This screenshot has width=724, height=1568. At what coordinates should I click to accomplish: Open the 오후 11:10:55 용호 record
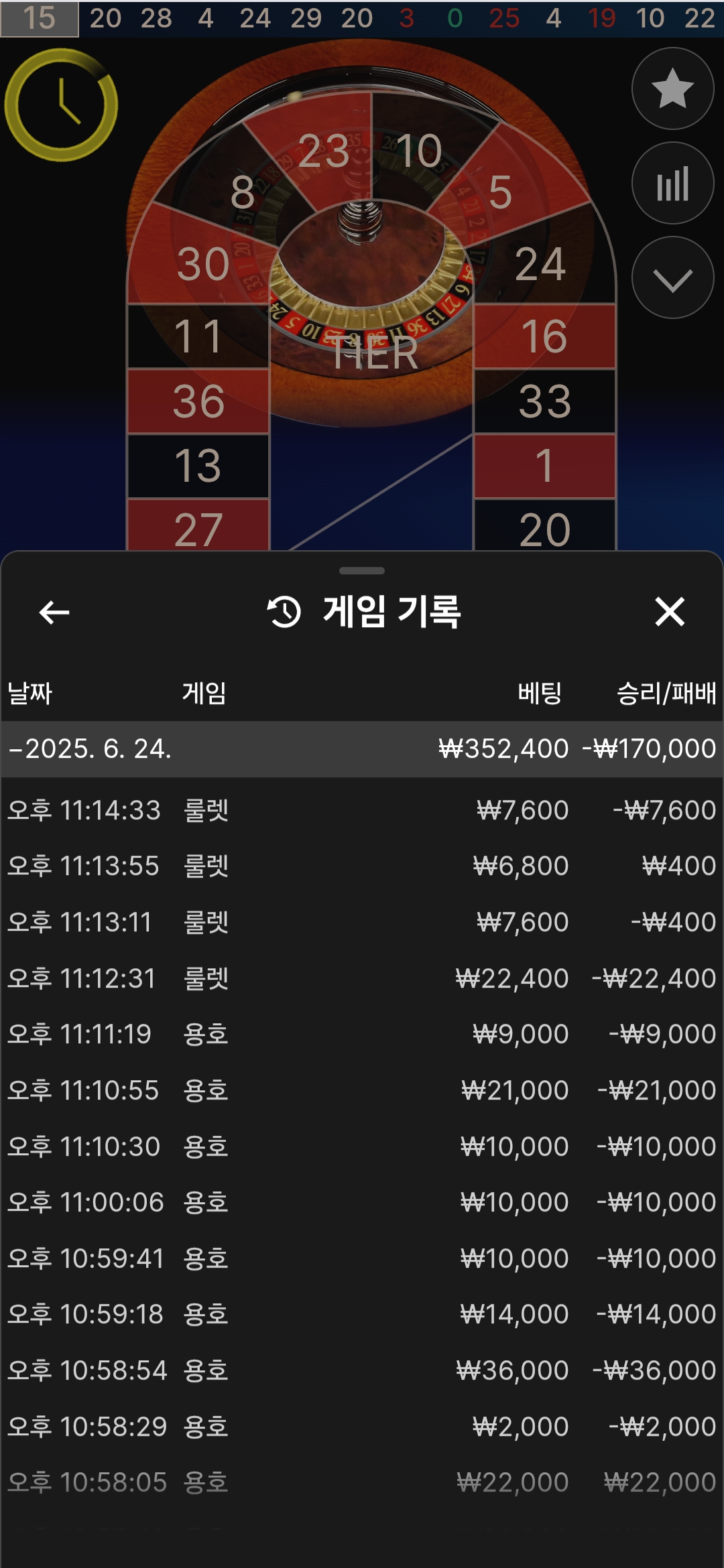point(362,1090)
